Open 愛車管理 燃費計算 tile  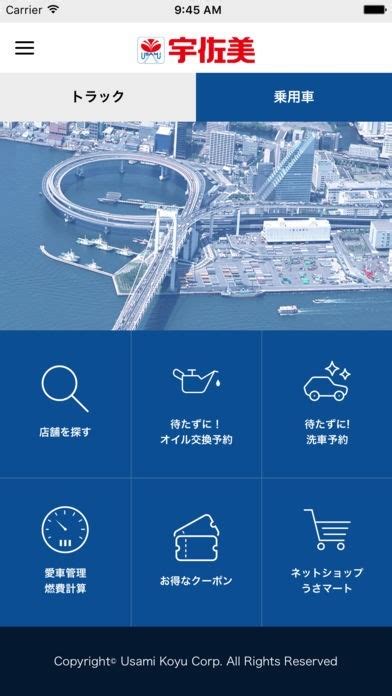[65, 552]
